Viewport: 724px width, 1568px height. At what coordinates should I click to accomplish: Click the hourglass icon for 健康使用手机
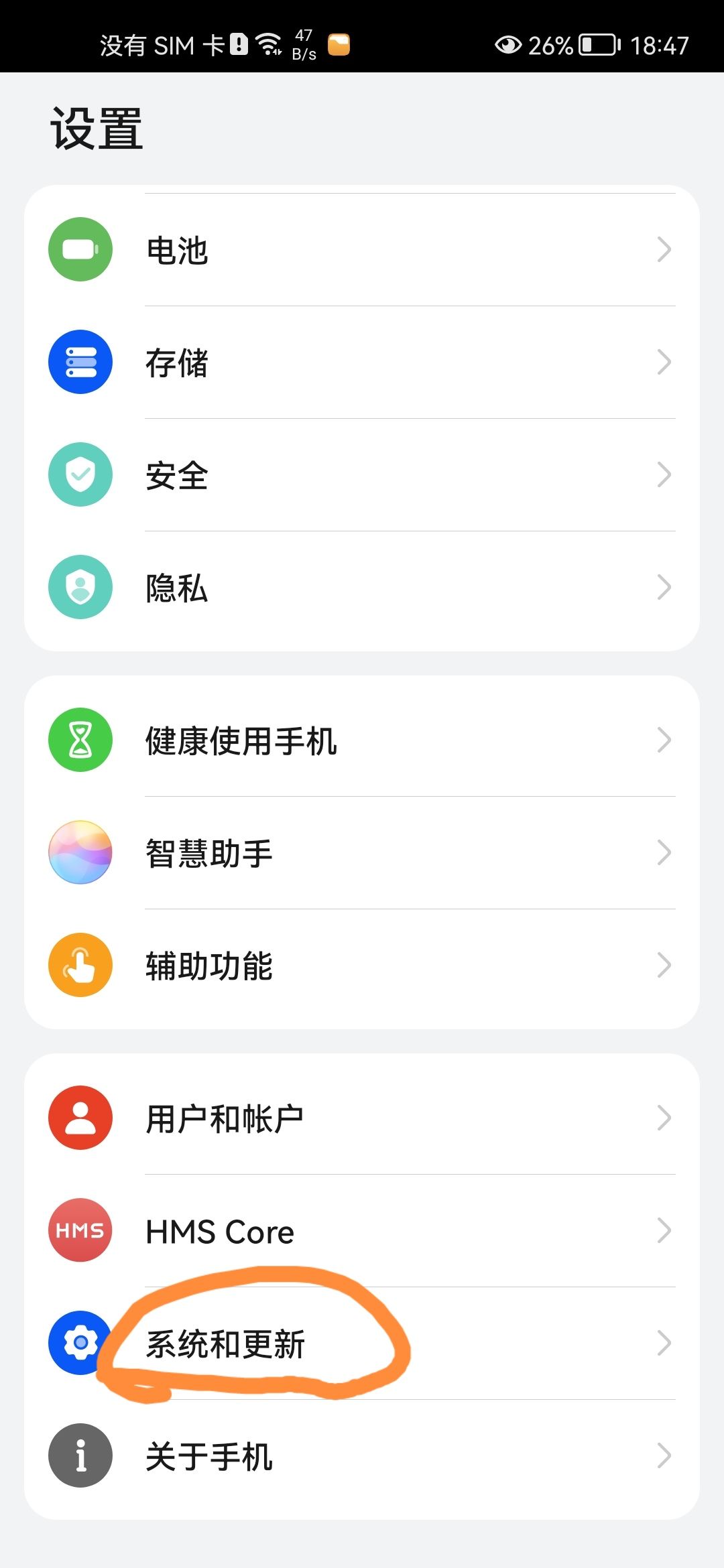click(79, 740)
